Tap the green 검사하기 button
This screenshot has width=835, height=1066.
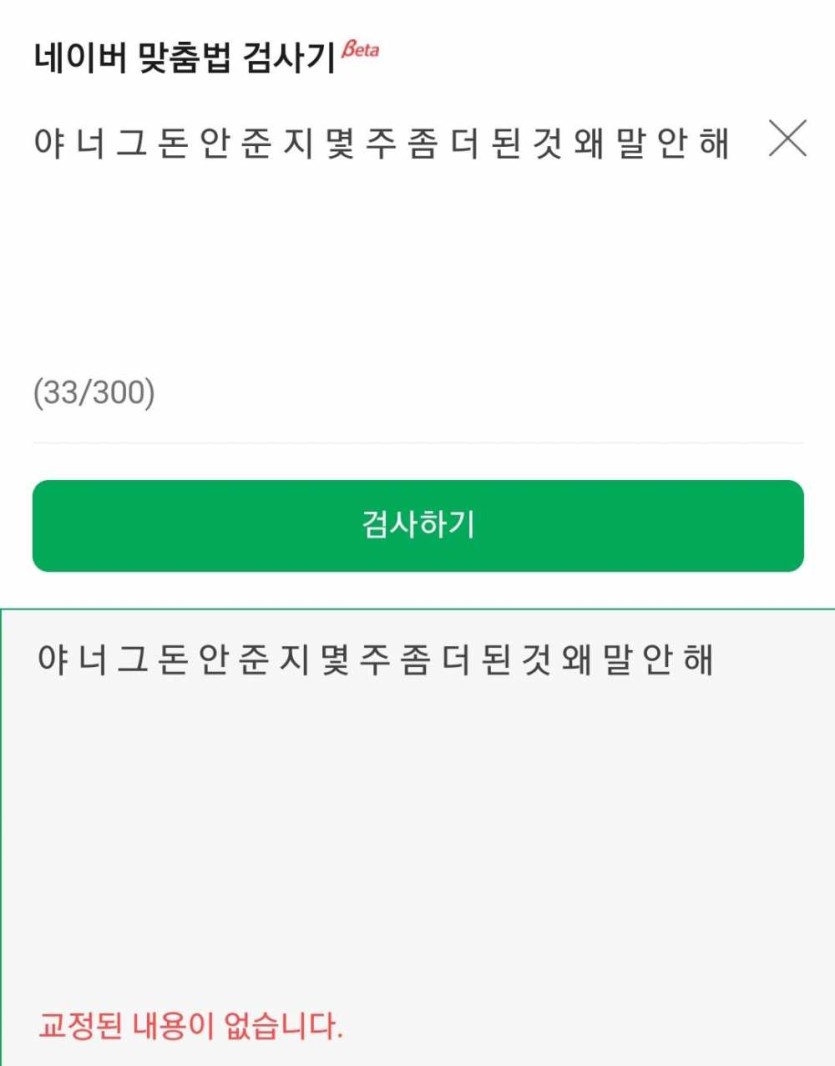click(x=418, y=526)
